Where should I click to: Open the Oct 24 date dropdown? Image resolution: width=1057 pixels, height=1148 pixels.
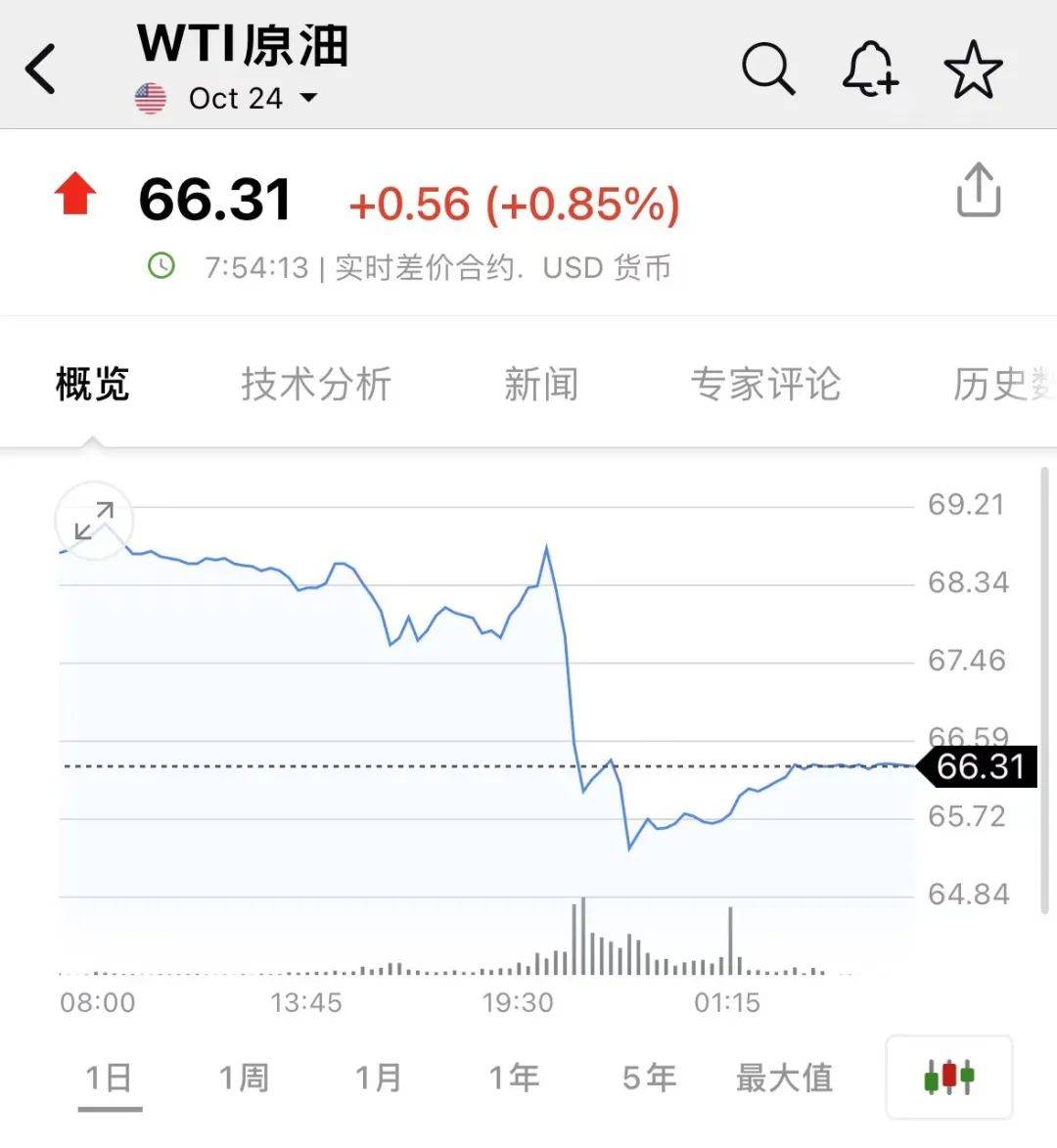click(x=235, y=98)
